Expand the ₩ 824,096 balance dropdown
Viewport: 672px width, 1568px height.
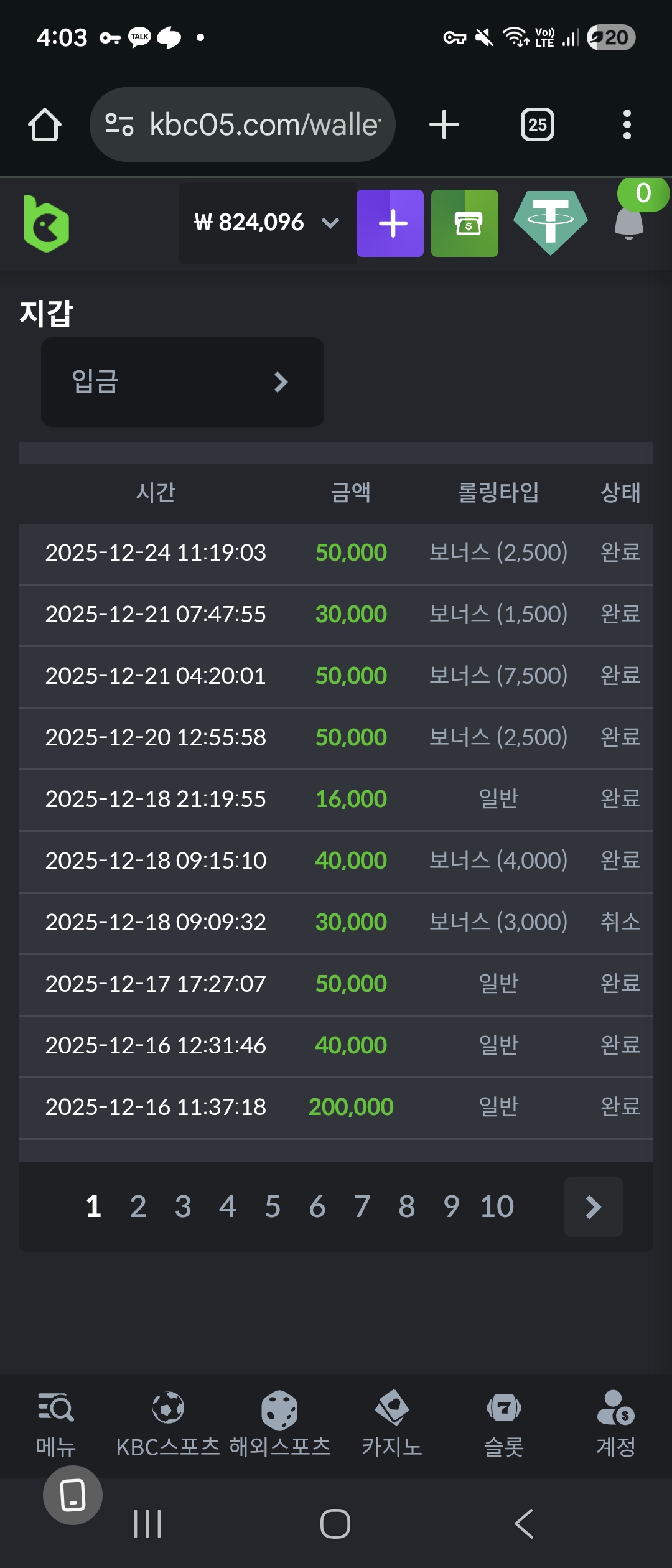[268, 223]
